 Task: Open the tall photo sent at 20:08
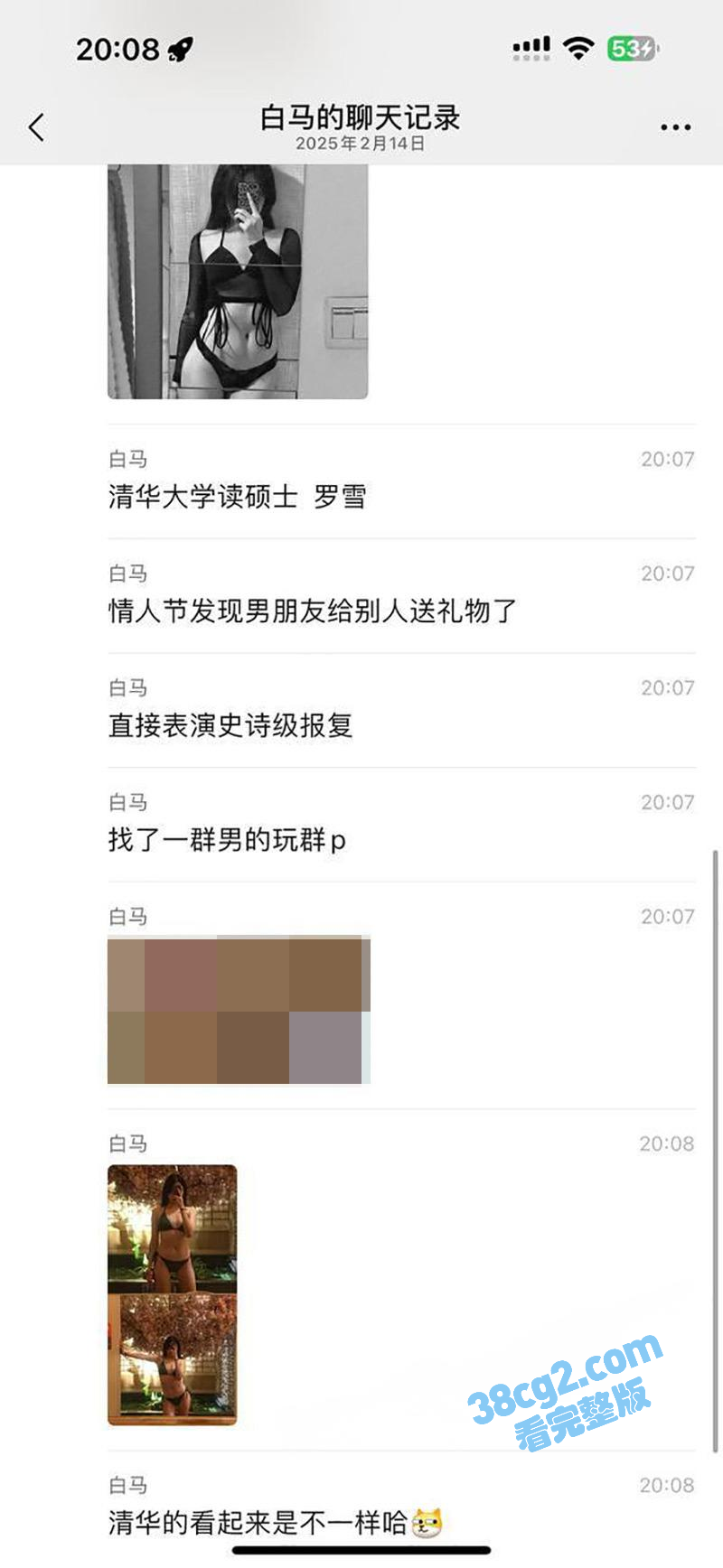coord(172,1294)
